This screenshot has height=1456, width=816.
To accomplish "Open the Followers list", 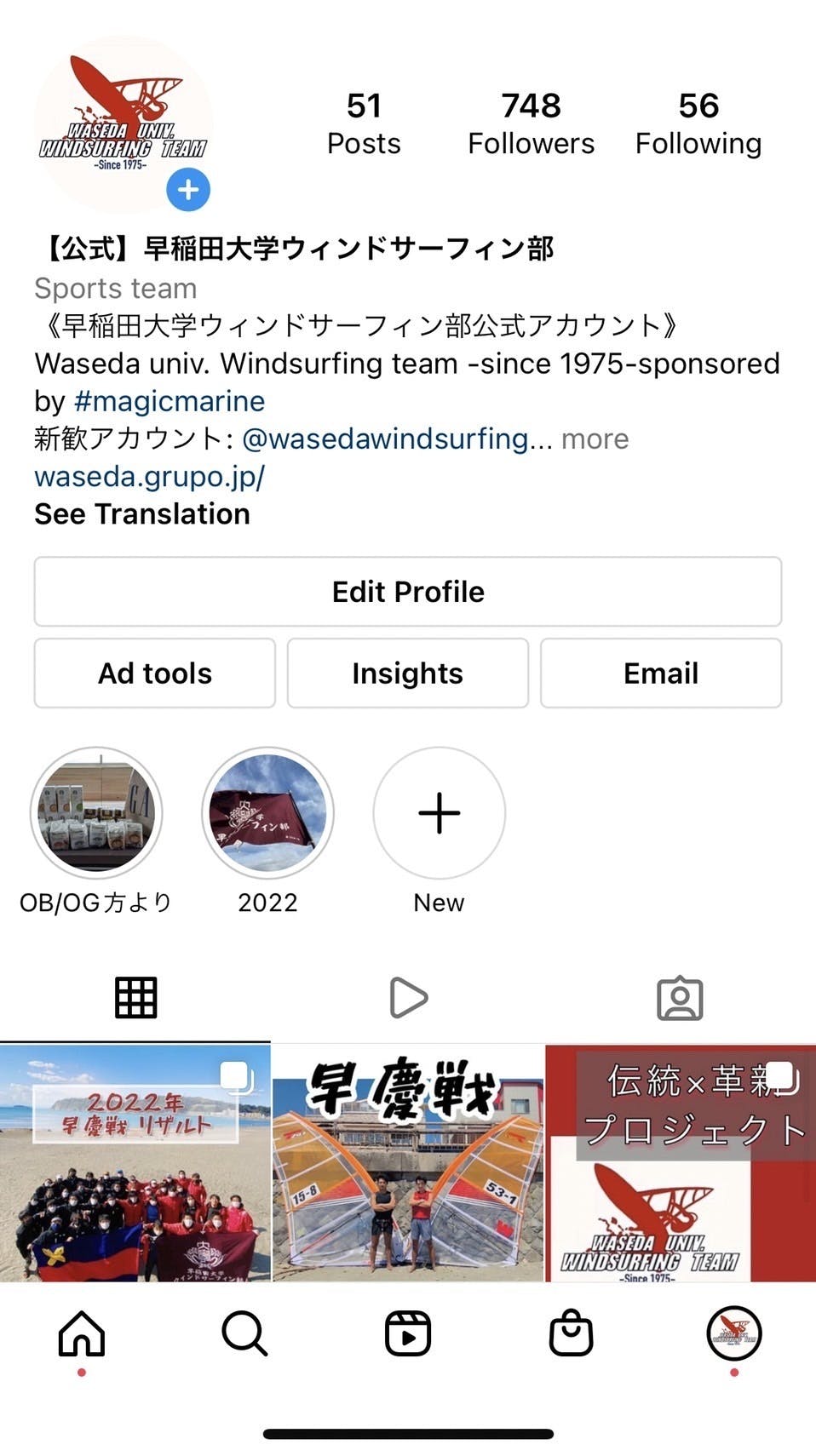I will pyautogui.click(x=531, y=124).
